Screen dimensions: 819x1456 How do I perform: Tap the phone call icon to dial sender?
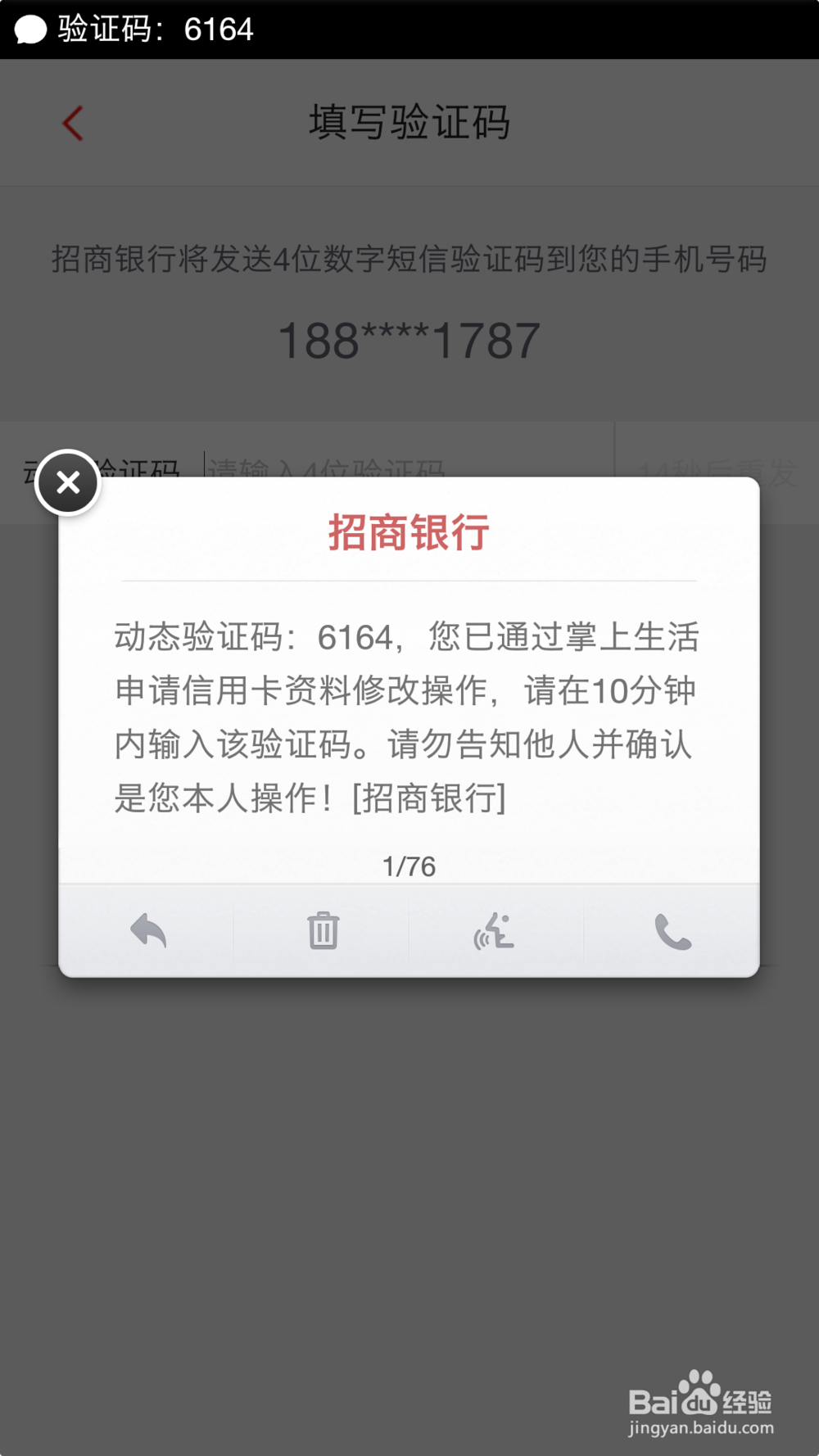coord(672,931)
